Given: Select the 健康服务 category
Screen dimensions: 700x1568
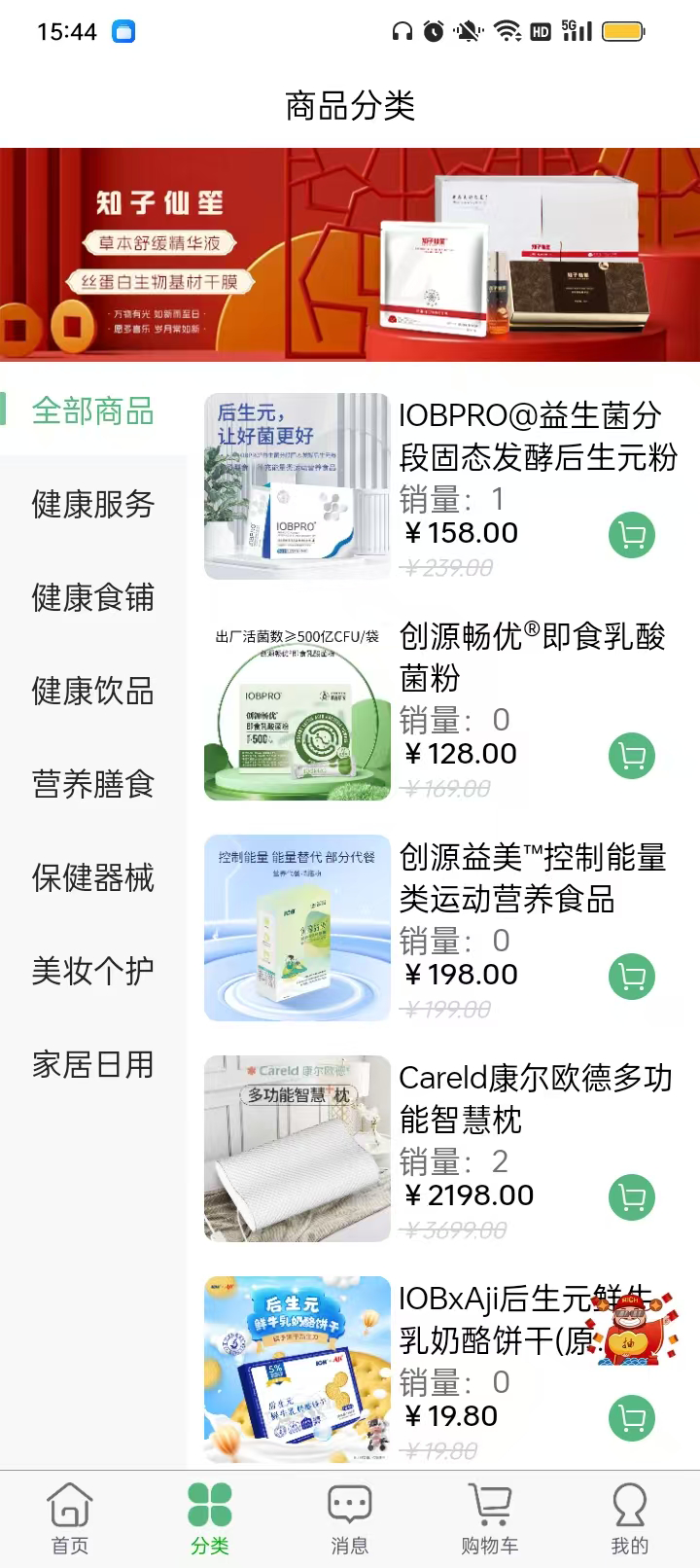Looking at the screenshot, I should coord(93,504).
